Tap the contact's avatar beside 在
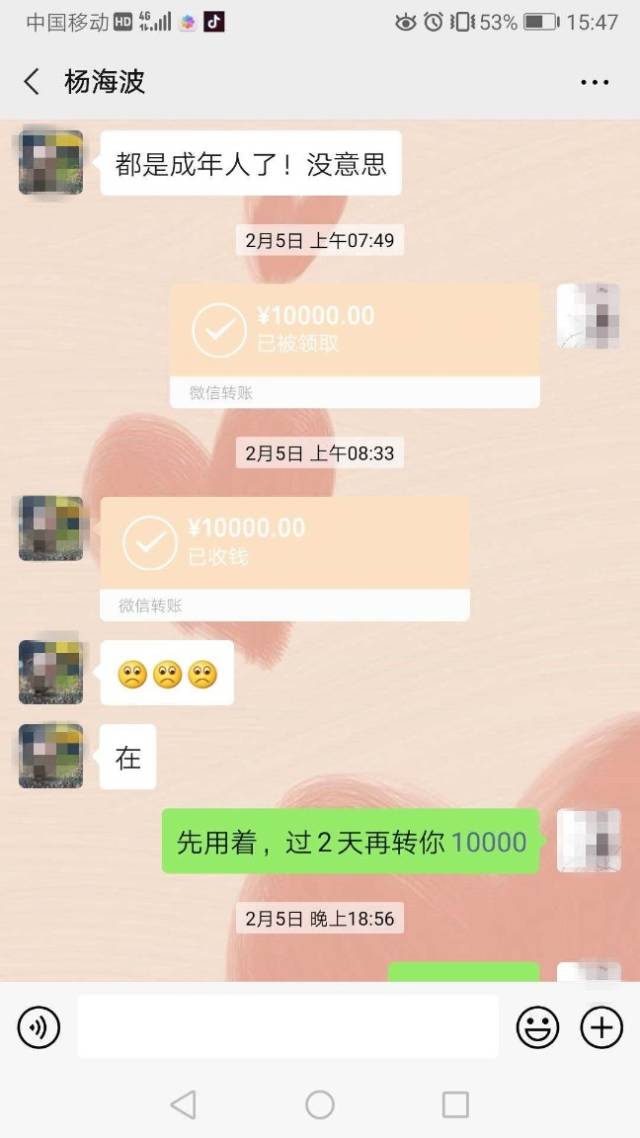 [51, 756]
